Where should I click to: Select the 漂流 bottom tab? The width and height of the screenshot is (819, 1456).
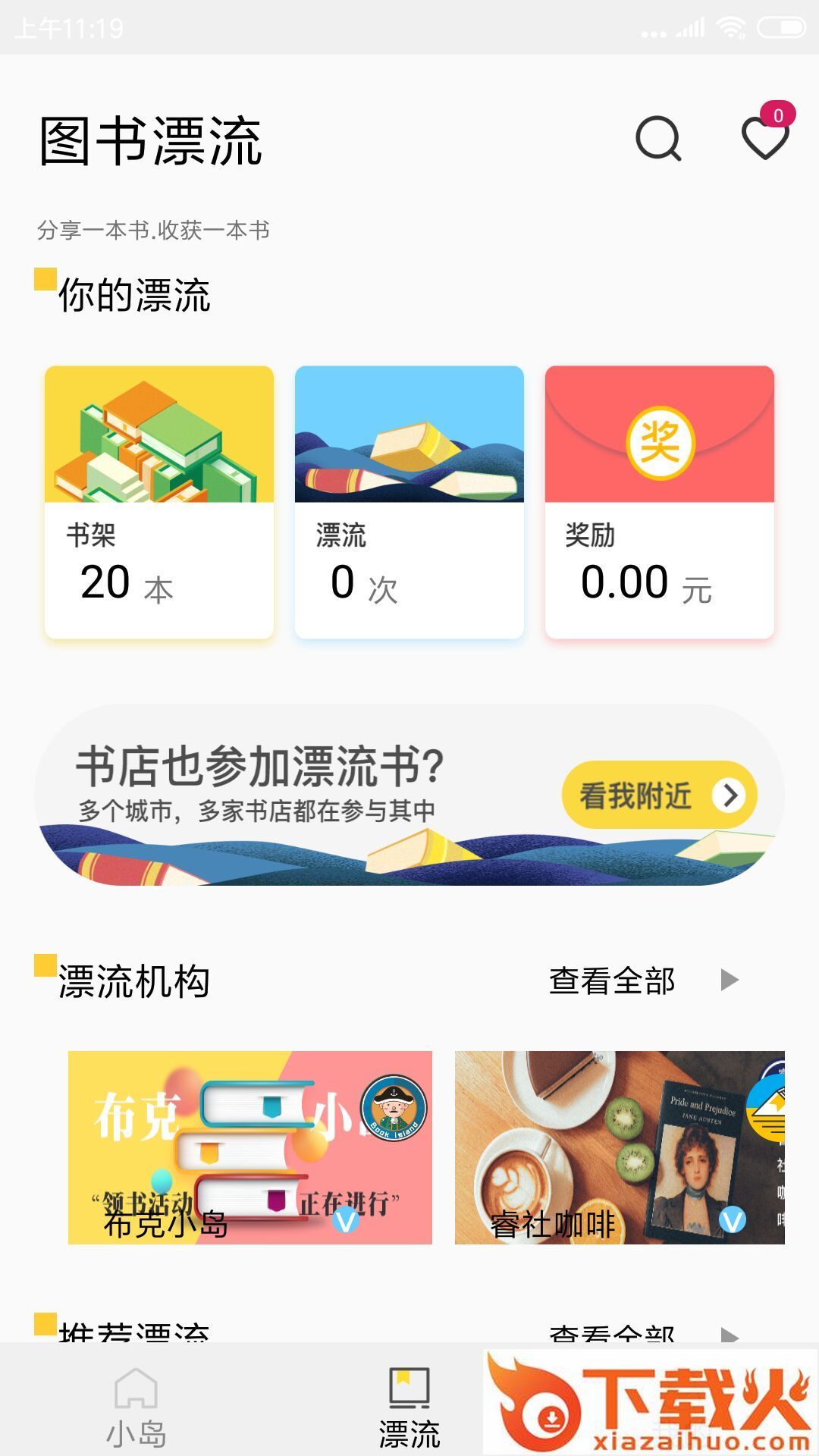[x=409, y=1408]
